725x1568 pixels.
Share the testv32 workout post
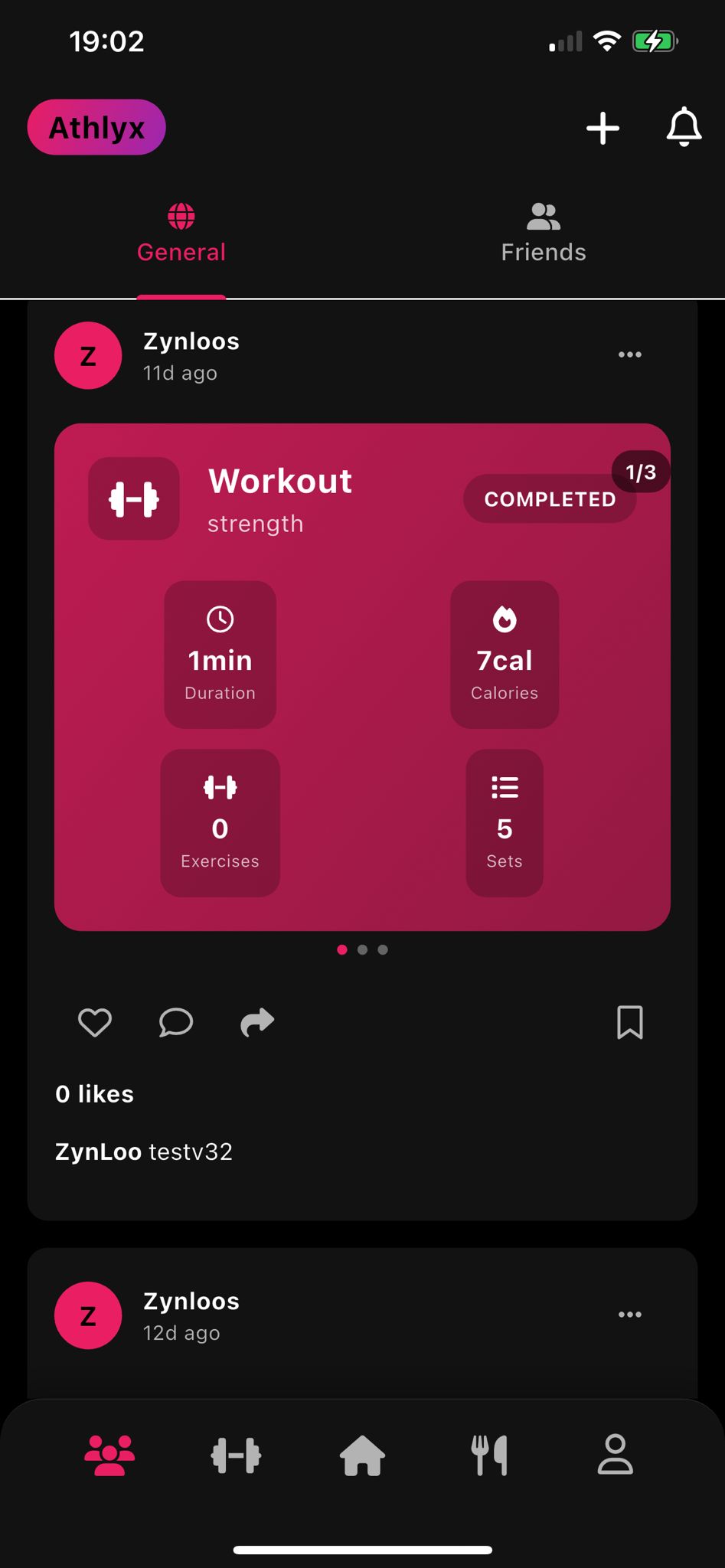tap(257, 1022)
